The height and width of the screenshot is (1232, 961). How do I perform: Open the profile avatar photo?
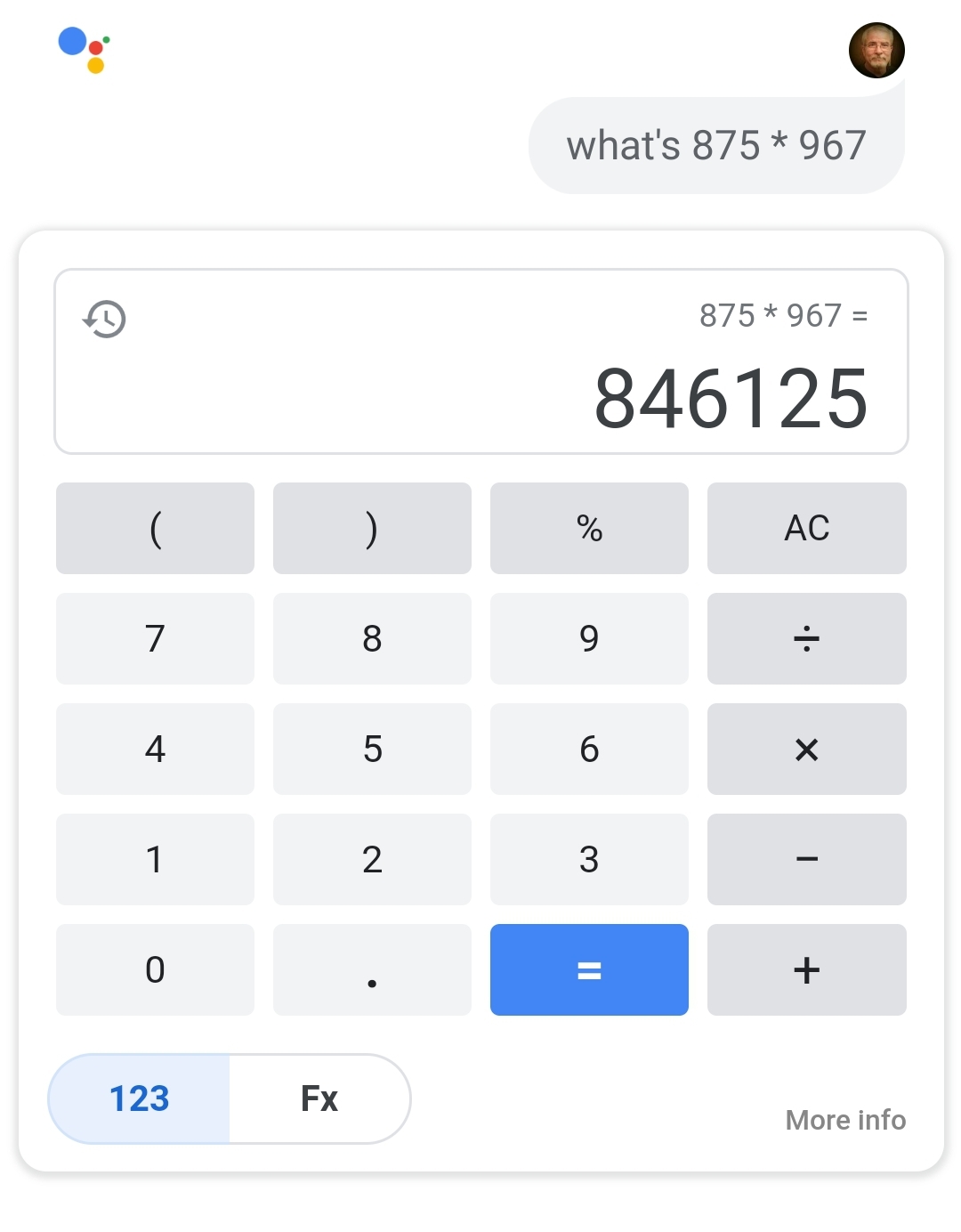tap(876, 51)
